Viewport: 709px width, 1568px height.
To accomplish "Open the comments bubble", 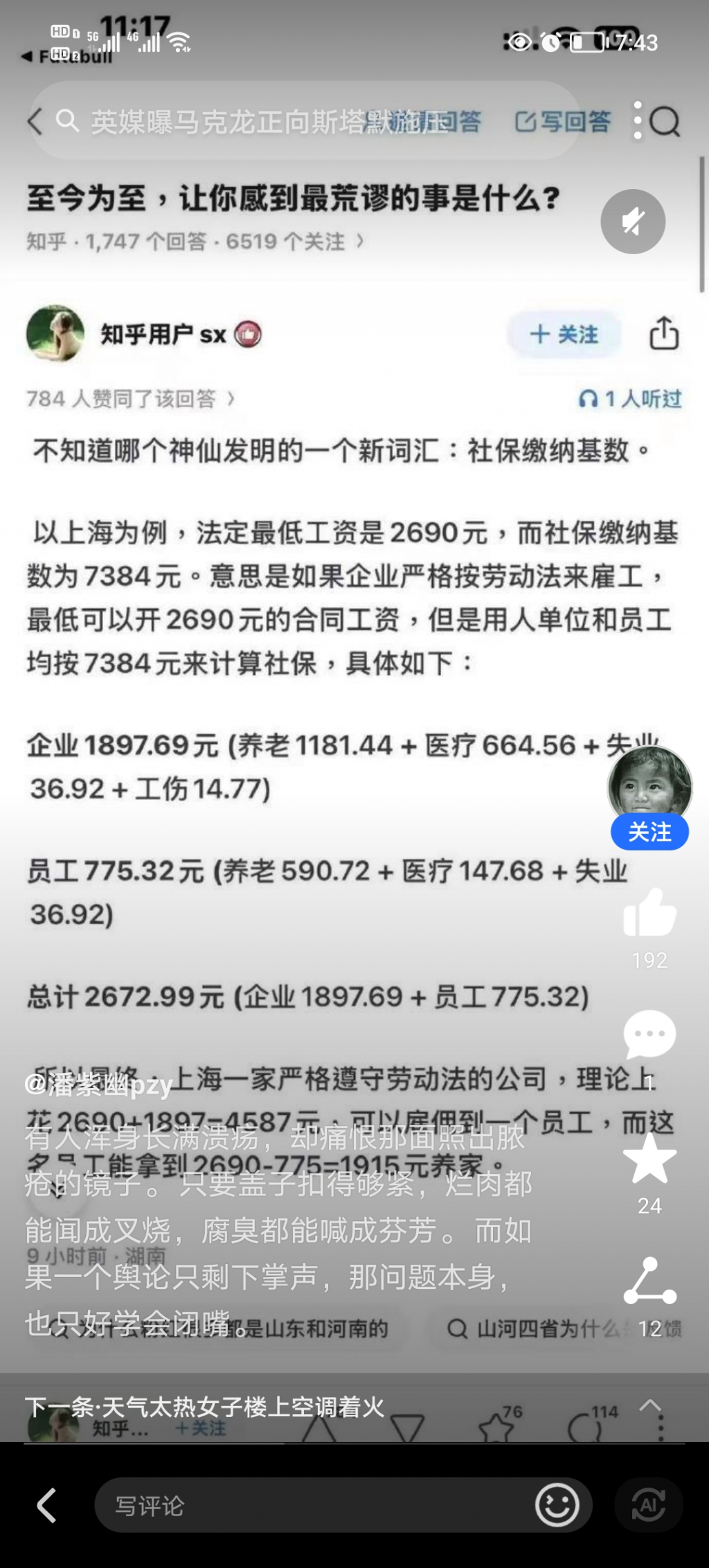I will point(649,1035).
